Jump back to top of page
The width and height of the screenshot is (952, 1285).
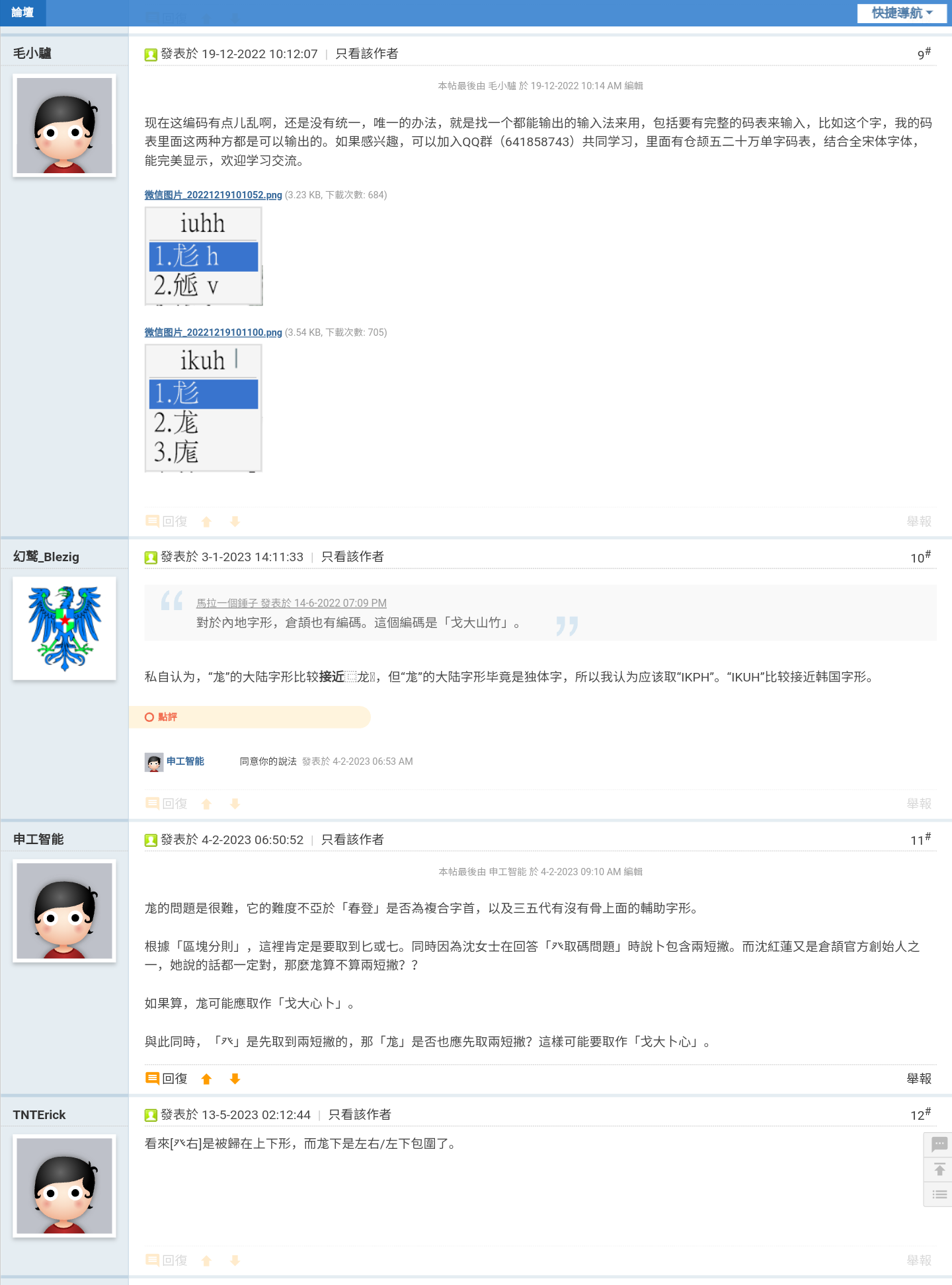939,1169
